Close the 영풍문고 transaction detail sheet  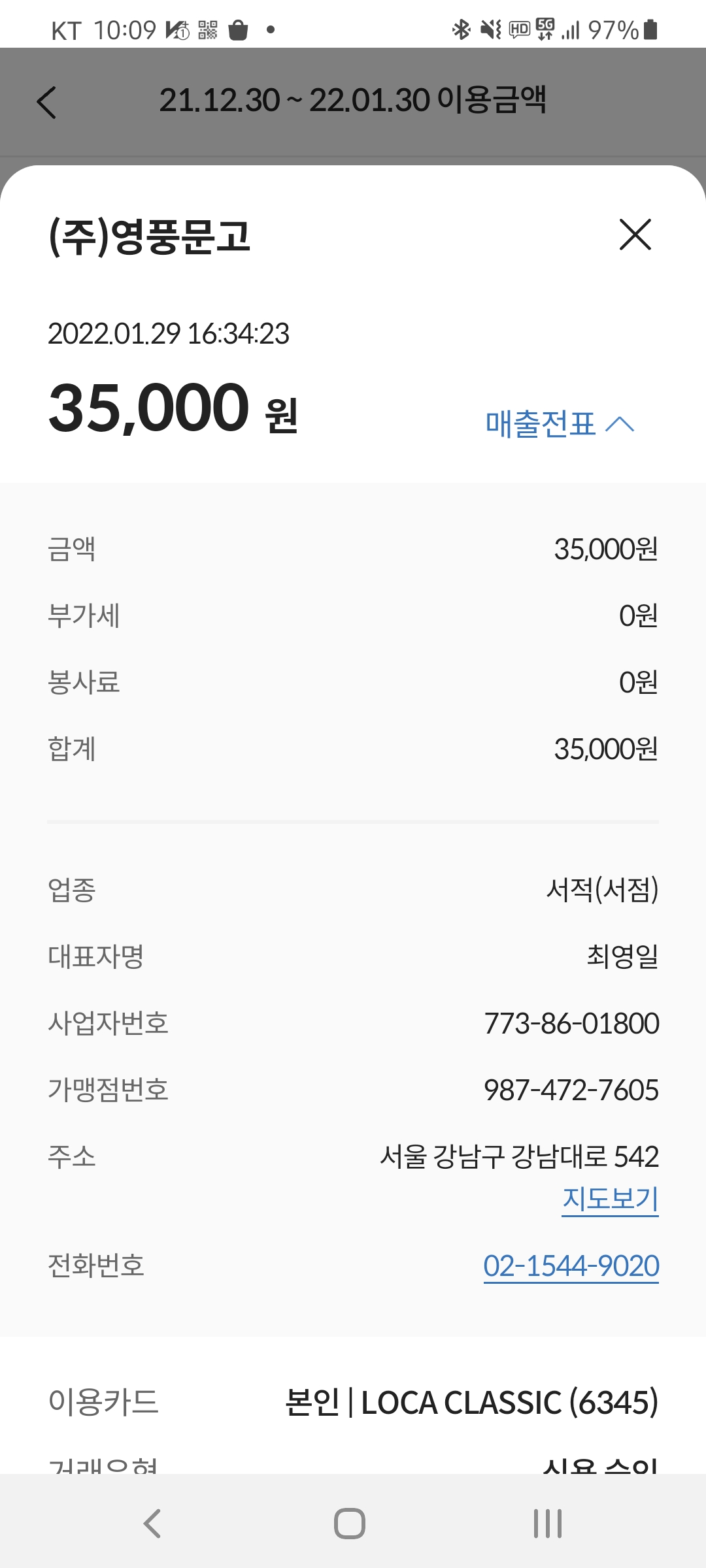[x=635, y=235]
